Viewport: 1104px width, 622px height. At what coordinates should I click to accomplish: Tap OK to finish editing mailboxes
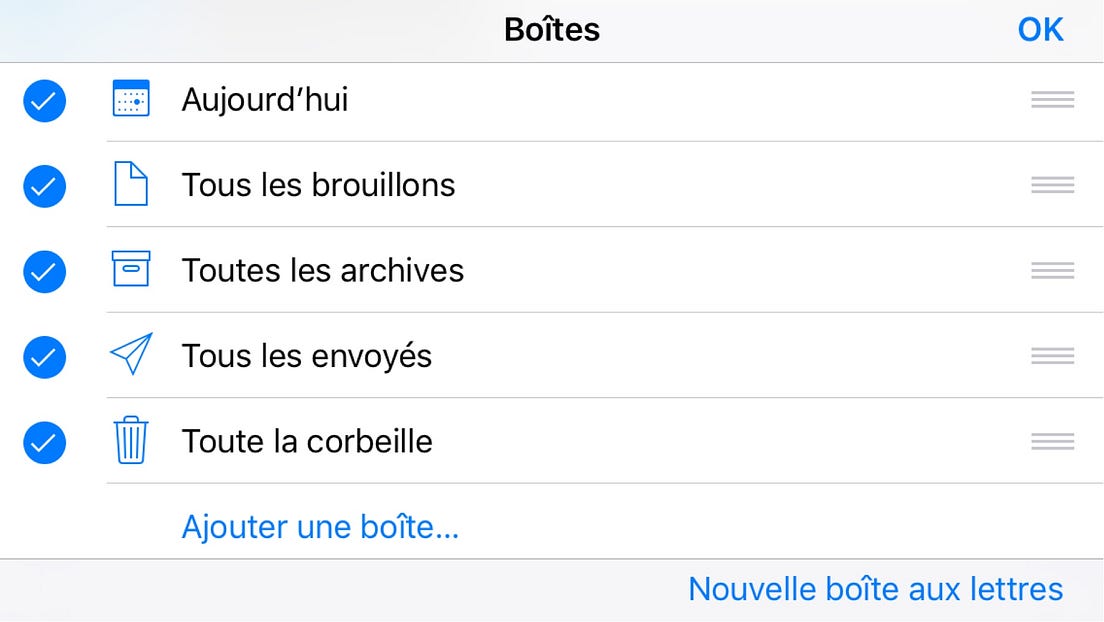click(x=1040, y=30)
